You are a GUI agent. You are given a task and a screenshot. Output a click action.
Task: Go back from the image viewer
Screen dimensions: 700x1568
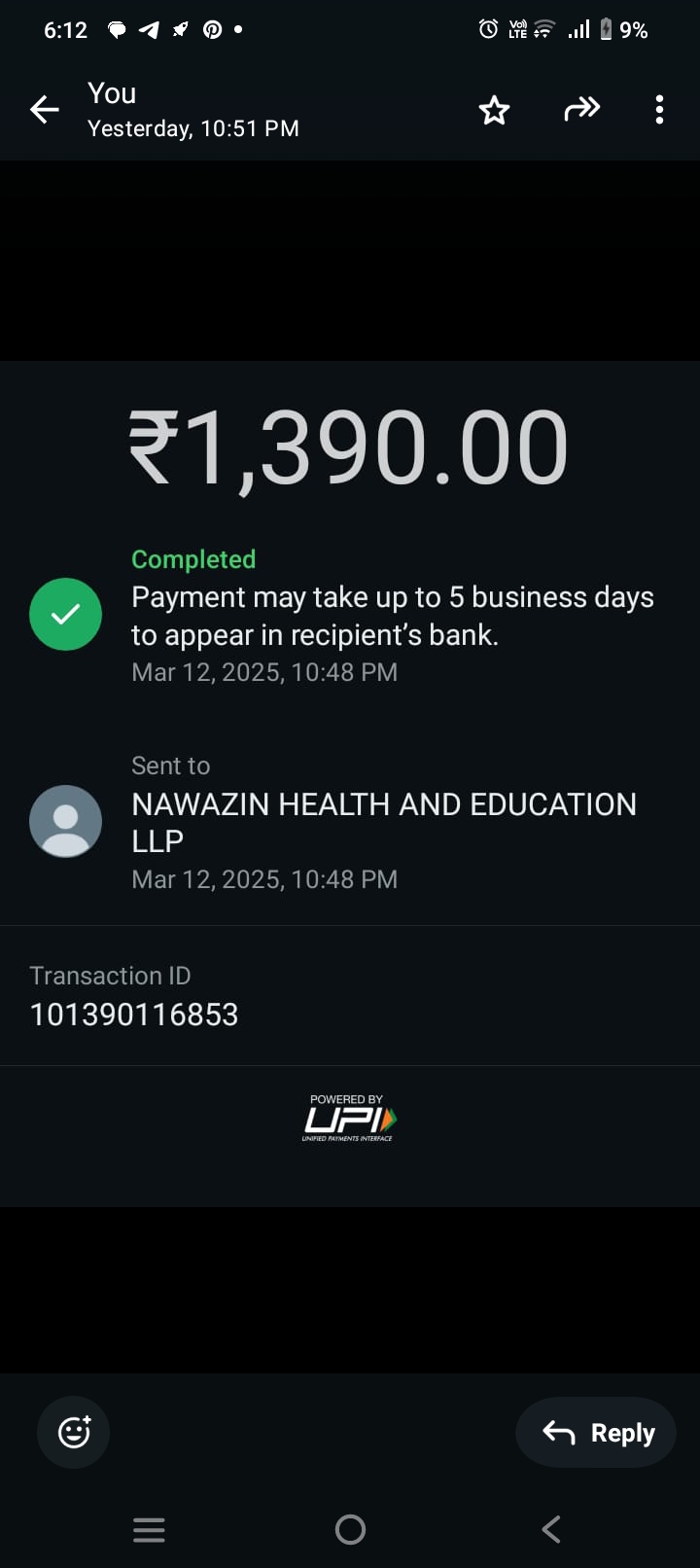click(45, 110)
